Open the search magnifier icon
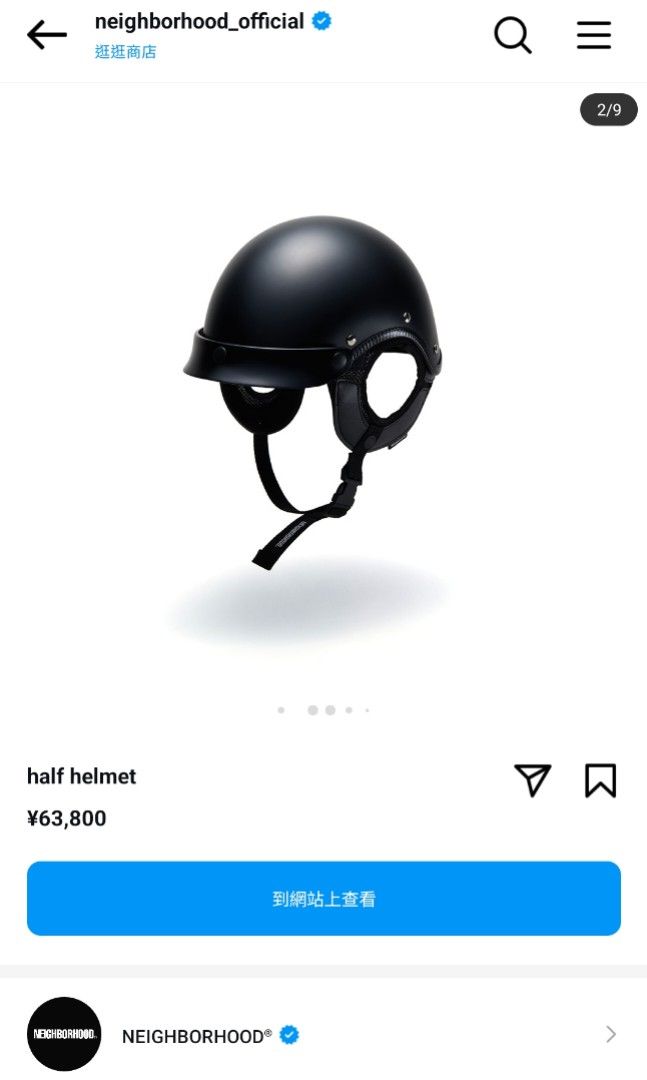The width and height of the screenshot is (647, 1080). pos(512,36)
